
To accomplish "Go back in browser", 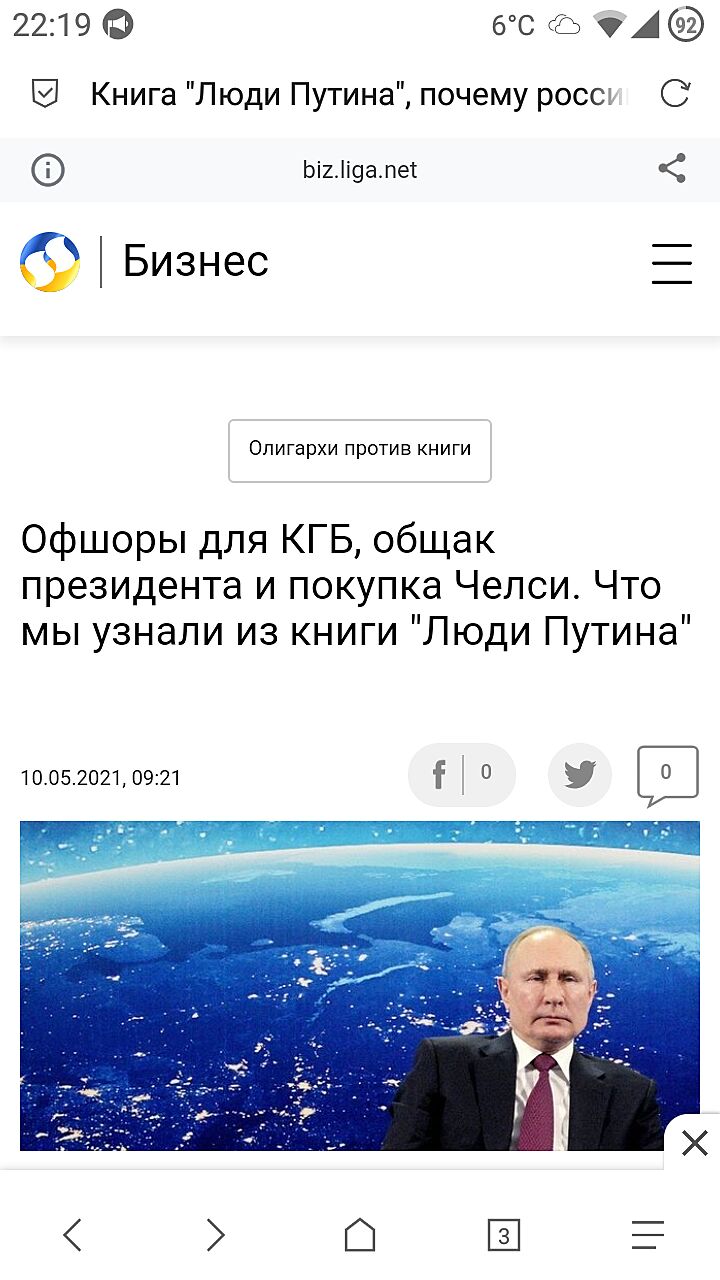I will tap(73, 1235).
